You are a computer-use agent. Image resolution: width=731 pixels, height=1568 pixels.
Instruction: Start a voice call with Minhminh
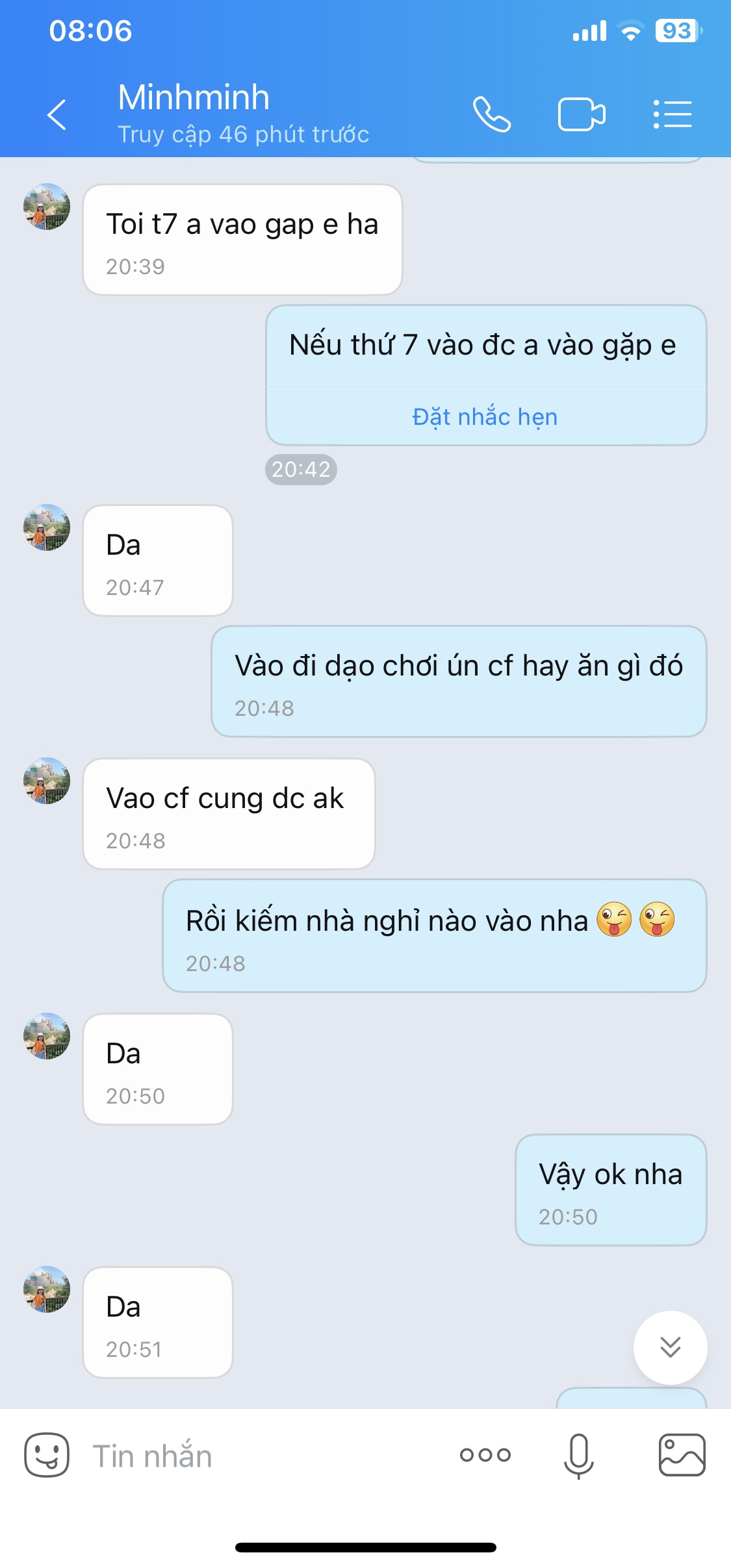point(492,115)
